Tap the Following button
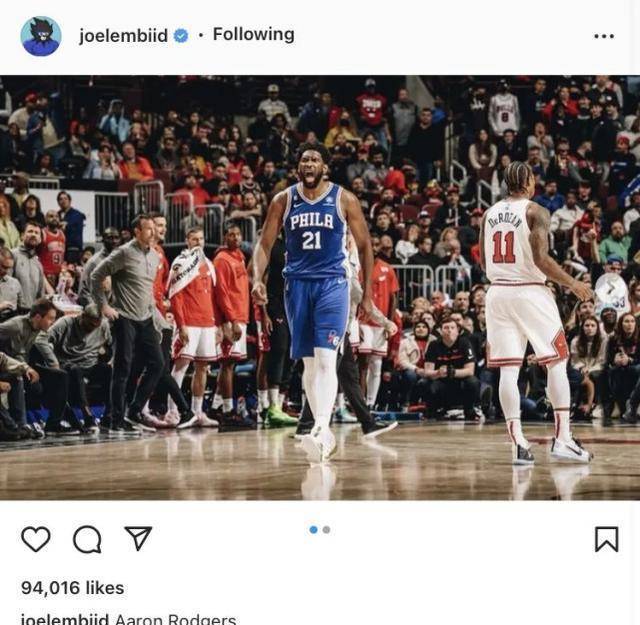The image size is (640, 625). pyautogui.click(x=253, y=34)
